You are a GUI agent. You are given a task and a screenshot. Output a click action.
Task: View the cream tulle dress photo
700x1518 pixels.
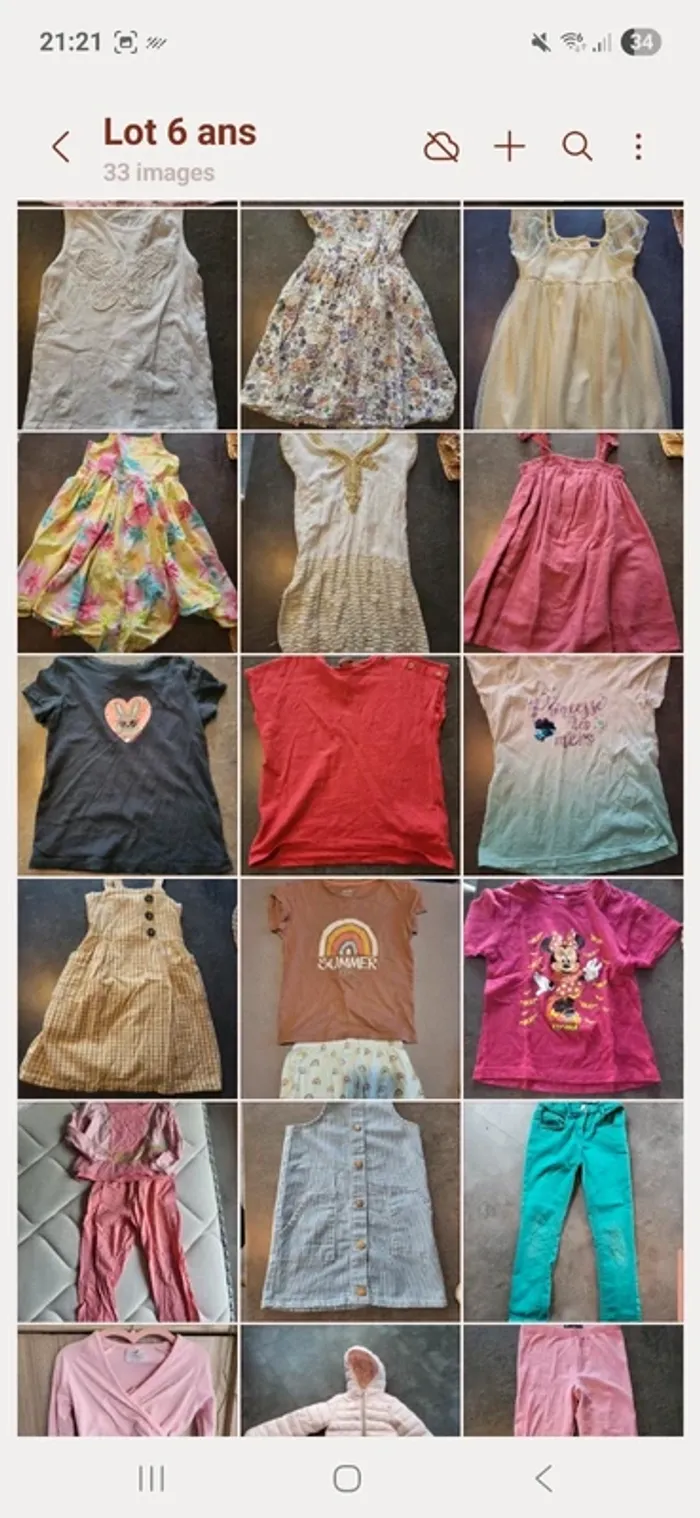coord(573,318)
